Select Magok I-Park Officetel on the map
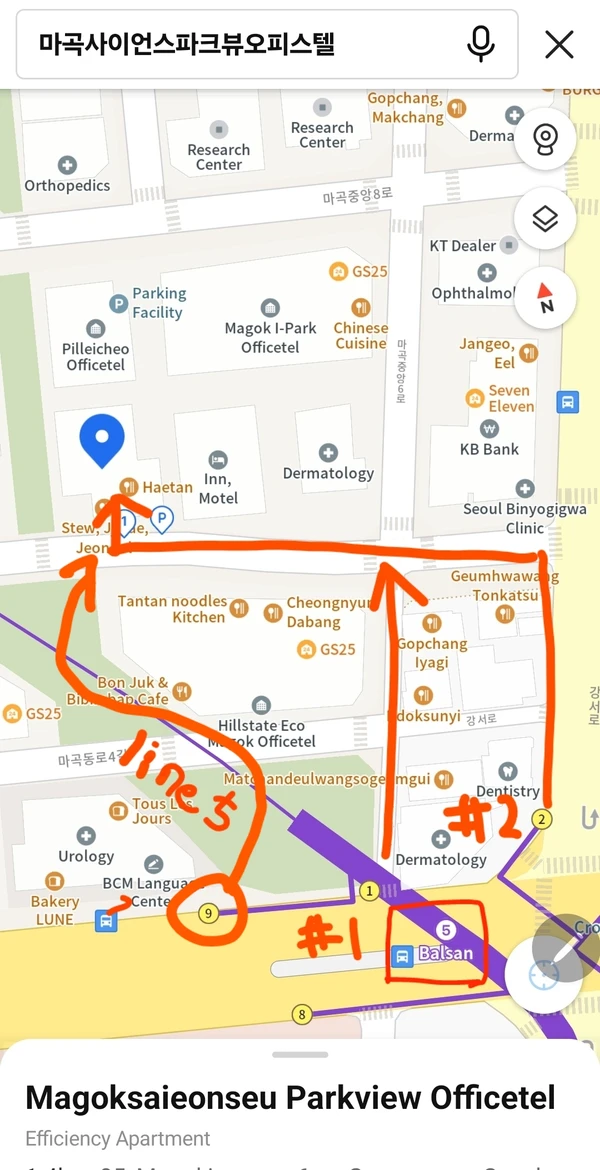600x1170 pixels. pos(270,308)
